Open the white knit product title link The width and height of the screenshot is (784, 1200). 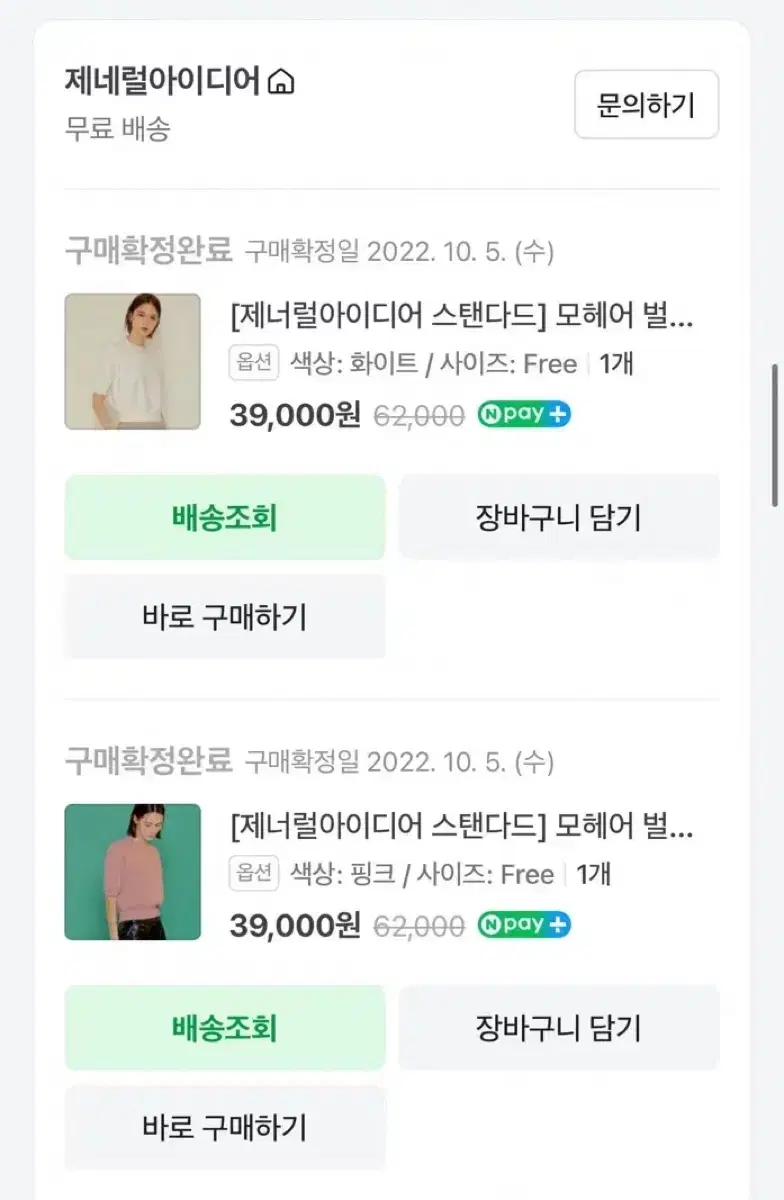pyautogui.click(x=458, y=318)
